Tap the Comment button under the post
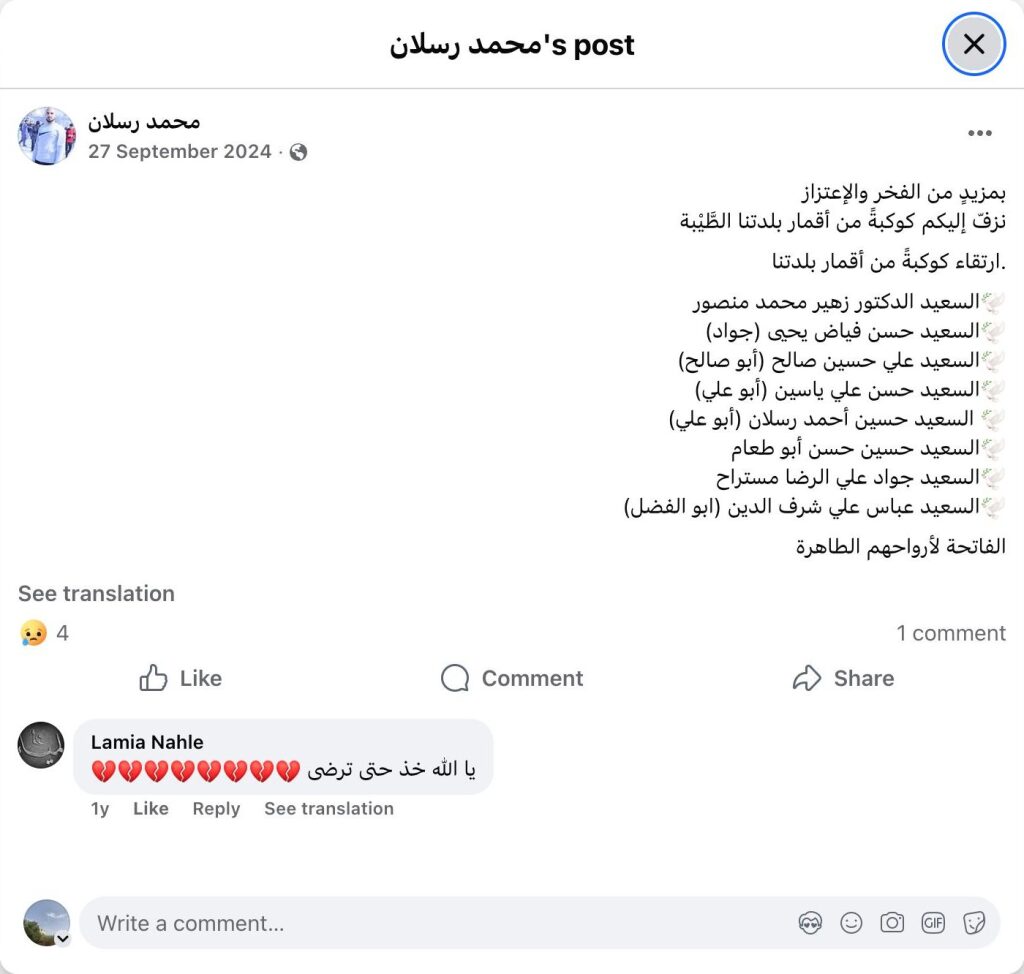This screenshot has height=974, width=1024. pyautogui.click(x=512, y=678)
